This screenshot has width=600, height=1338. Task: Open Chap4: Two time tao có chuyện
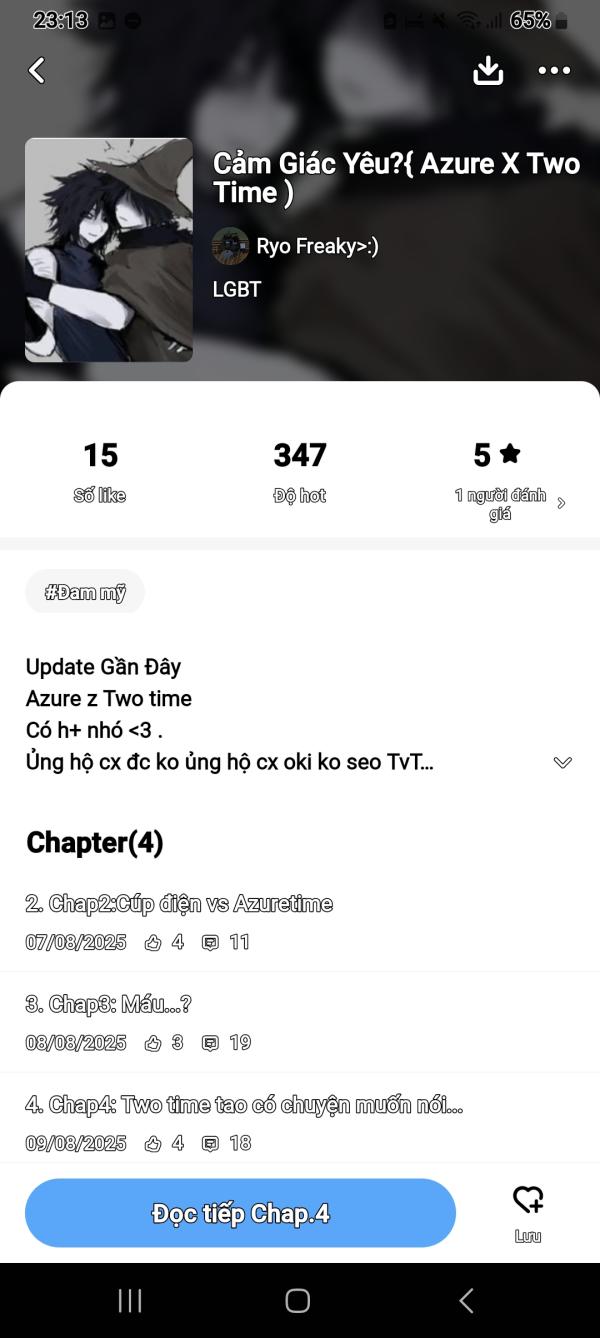[x=244, y=1105]
